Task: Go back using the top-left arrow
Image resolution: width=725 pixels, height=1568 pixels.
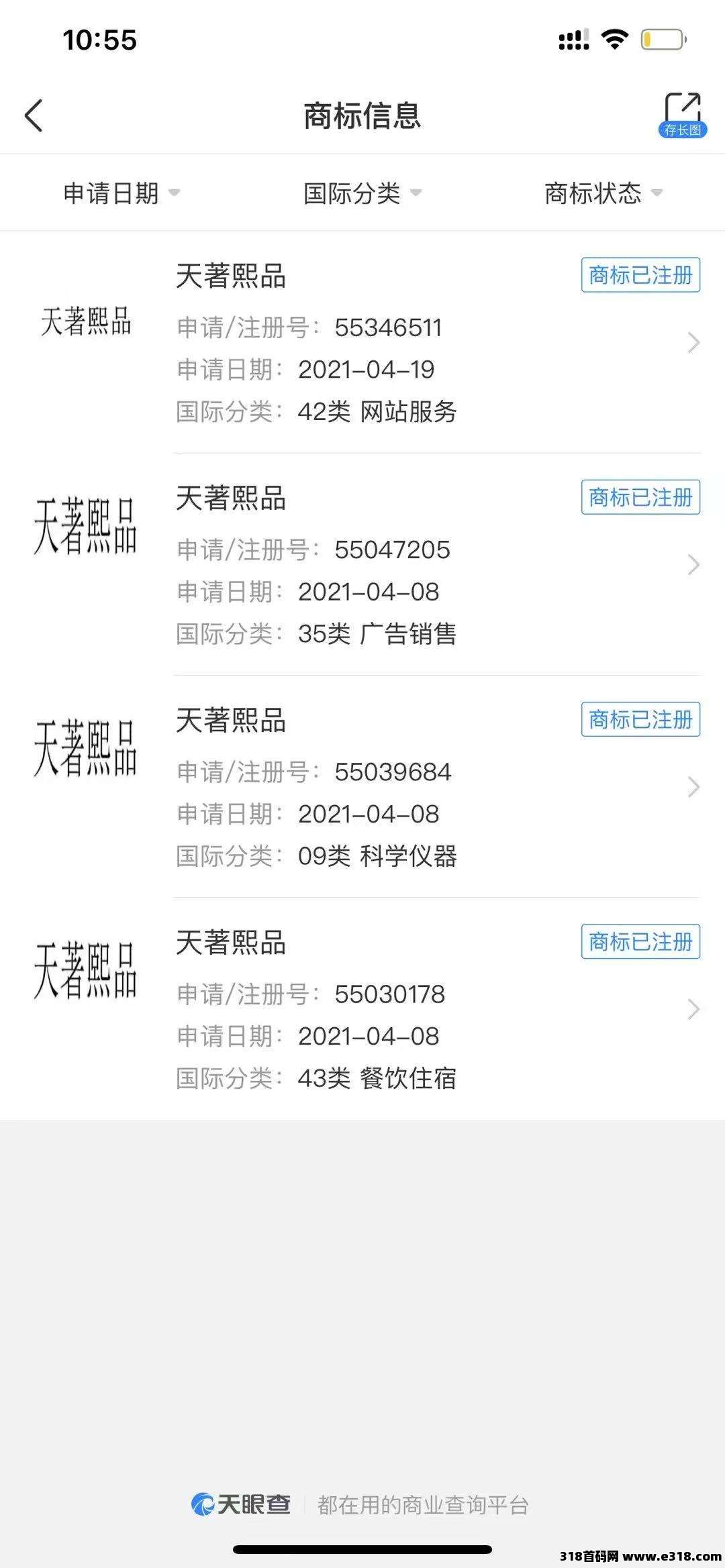Action: tap(34, 115)
